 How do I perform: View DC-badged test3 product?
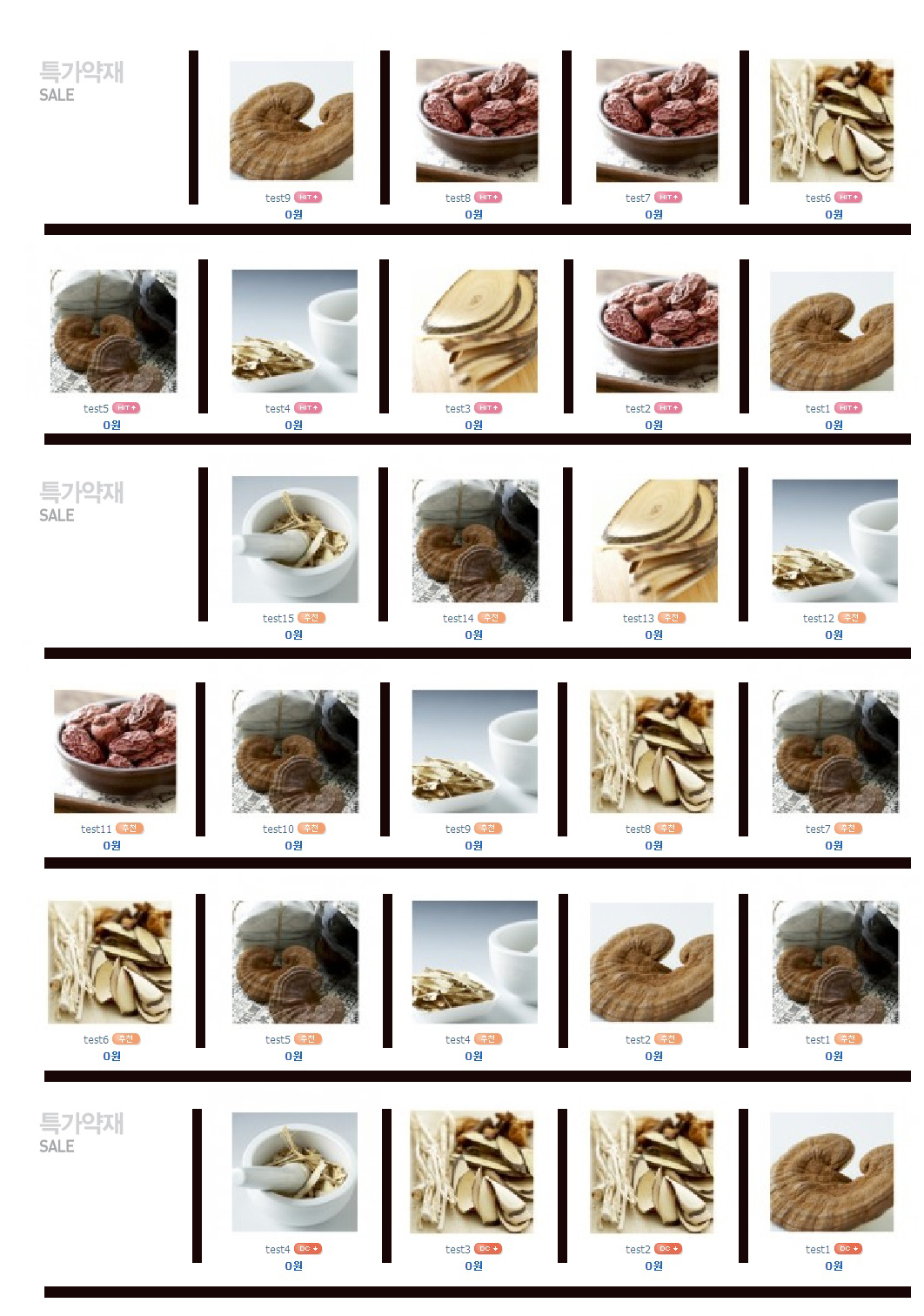tap(472, 1172)
